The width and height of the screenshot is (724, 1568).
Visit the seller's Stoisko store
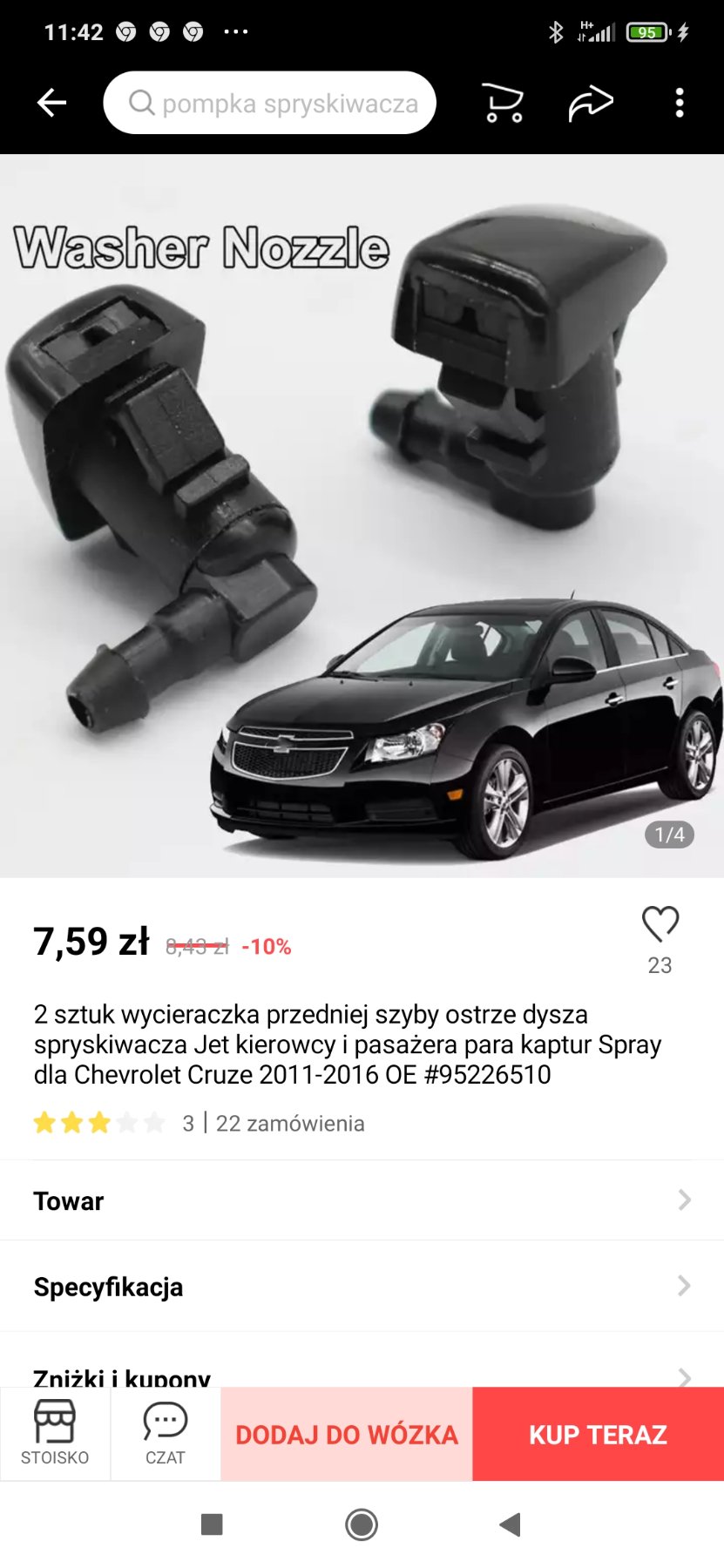[x=55, y=1433]
